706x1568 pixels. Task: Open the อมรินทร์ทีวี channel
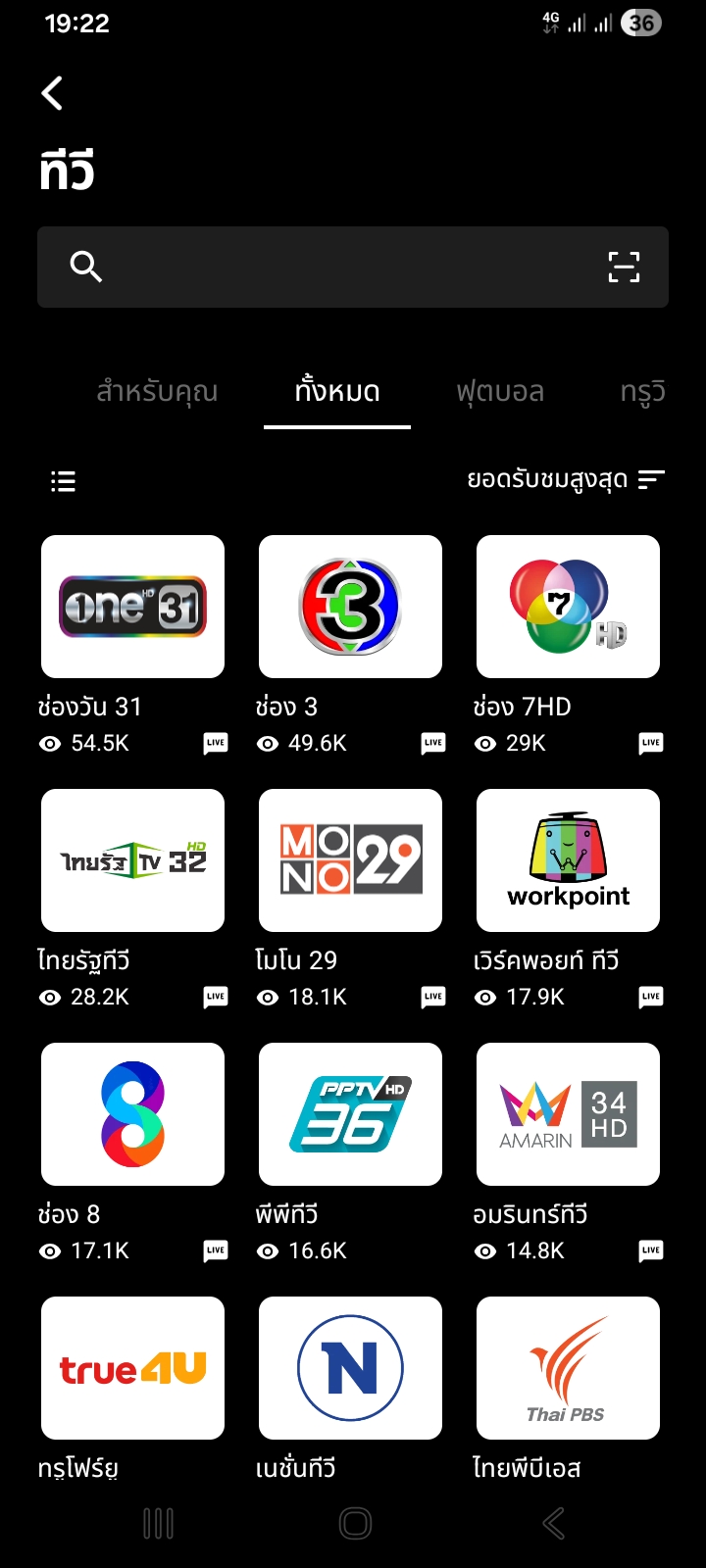coord(568,1114)
